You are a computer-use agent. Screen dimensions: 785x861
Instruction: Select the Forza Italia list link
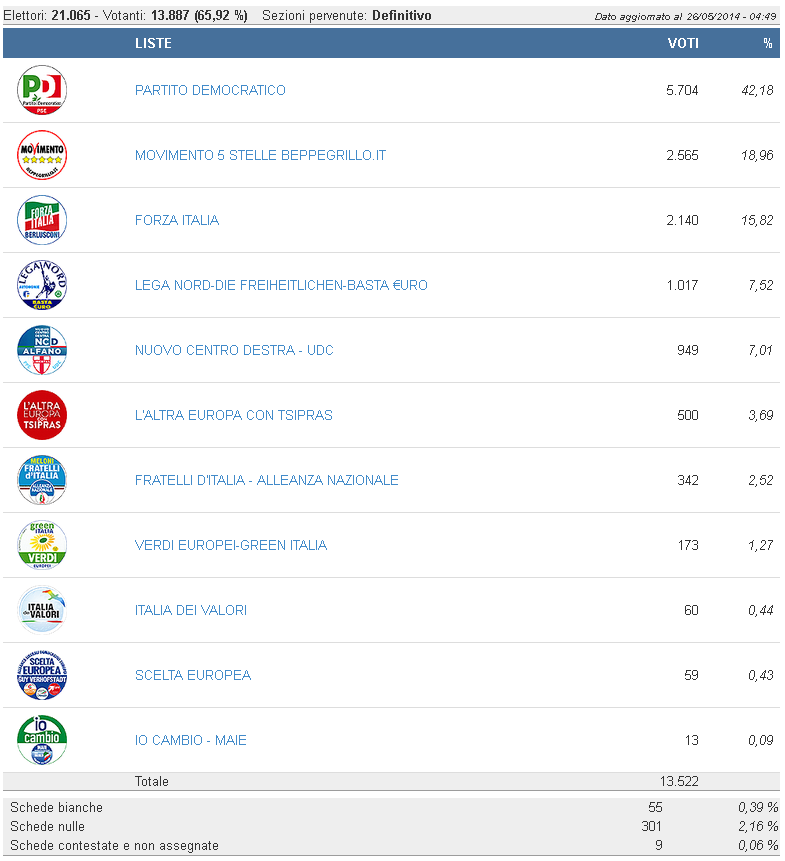(x=177, y=220)
